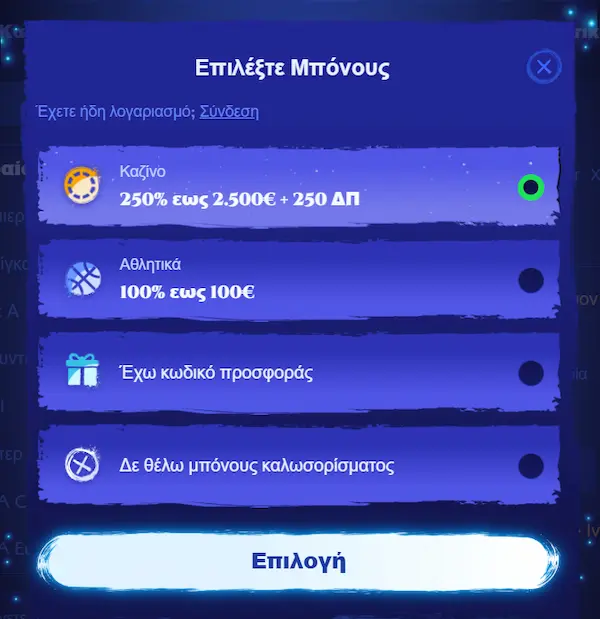Select the Καζίνο 250% bonus option

tap(531, 187)
